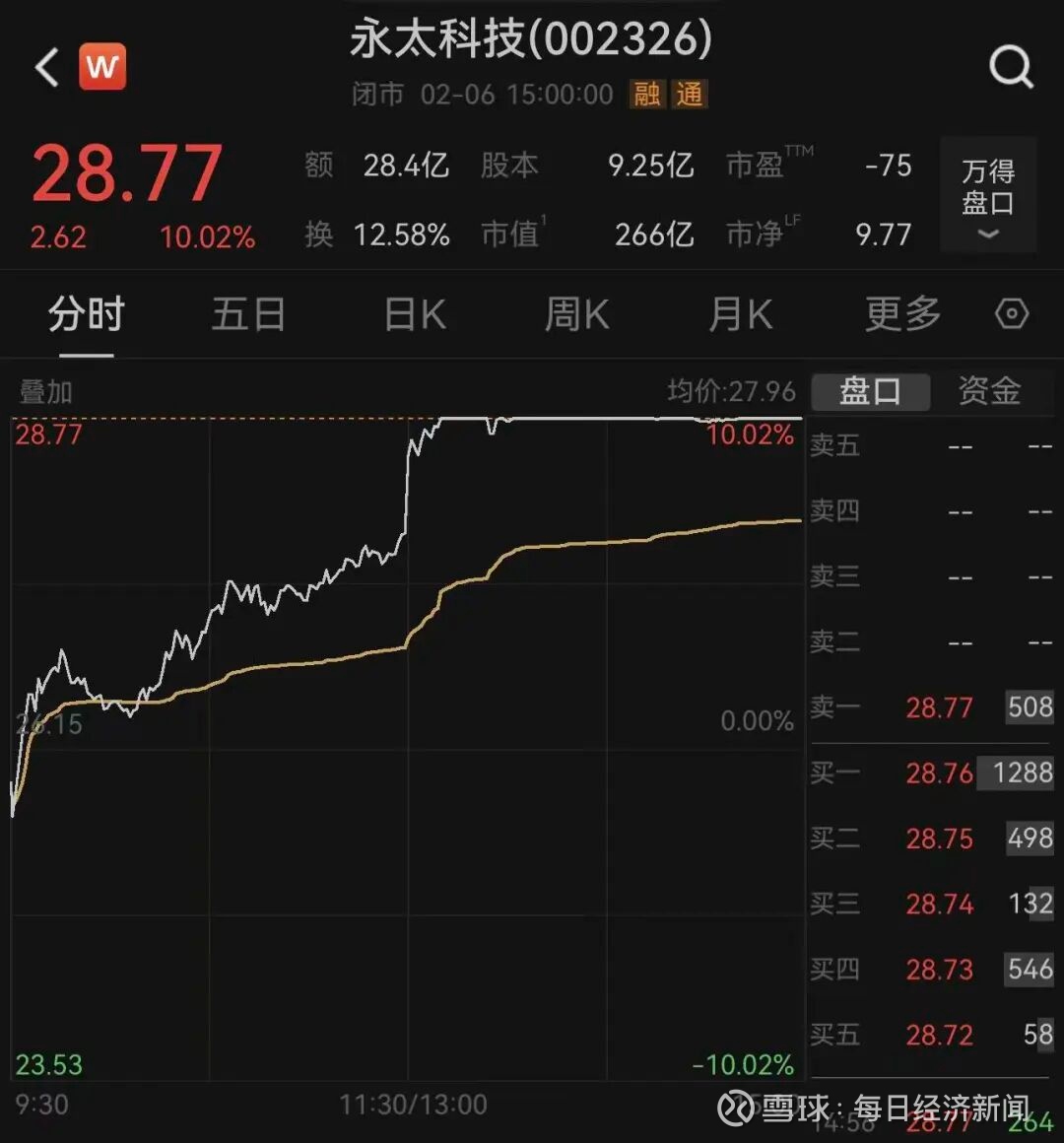The height and width of the screenshot is (1143, 1064).
Task: Show the 盘口 order book panel
Action: tap(870, 391)
